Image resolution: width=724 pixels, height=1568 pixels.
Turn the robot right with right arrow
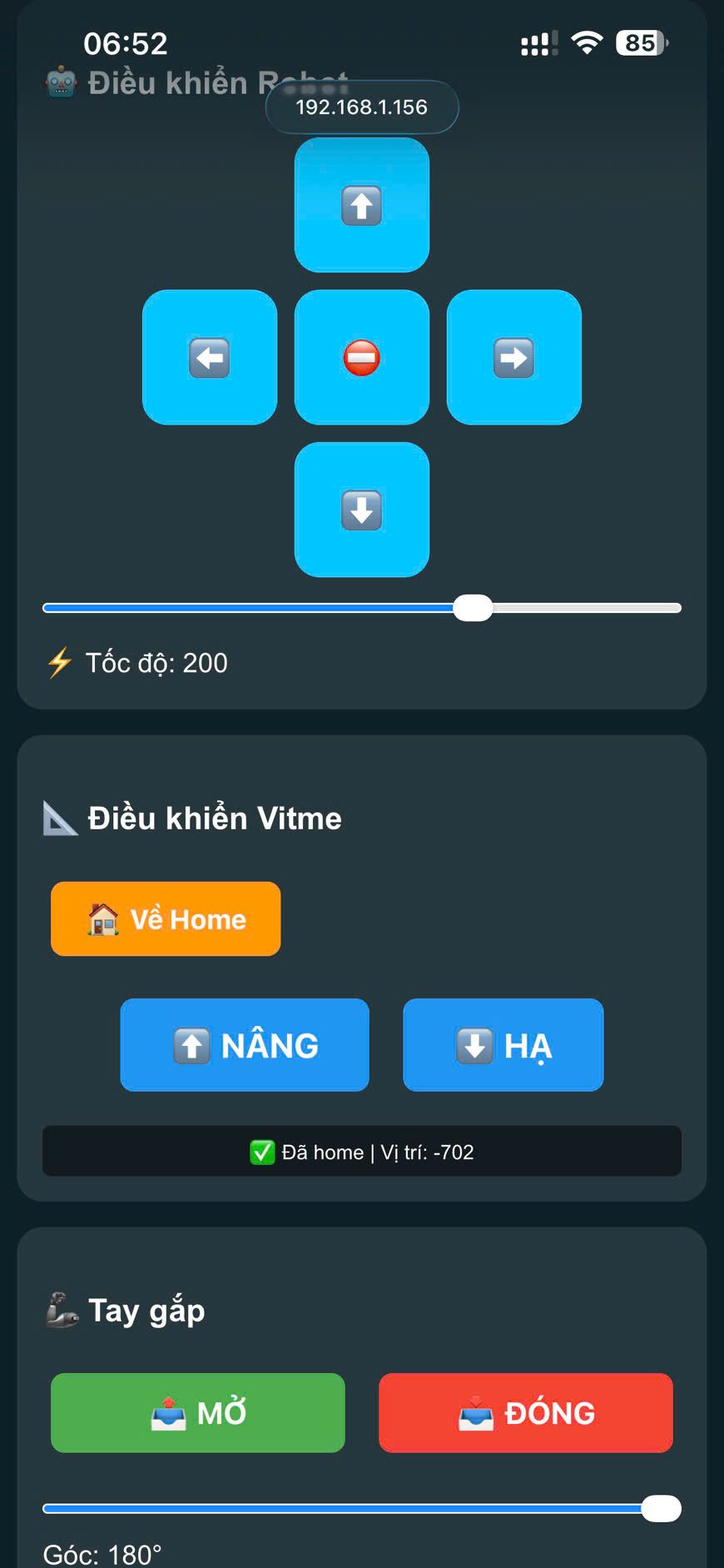tap(513, 357)
